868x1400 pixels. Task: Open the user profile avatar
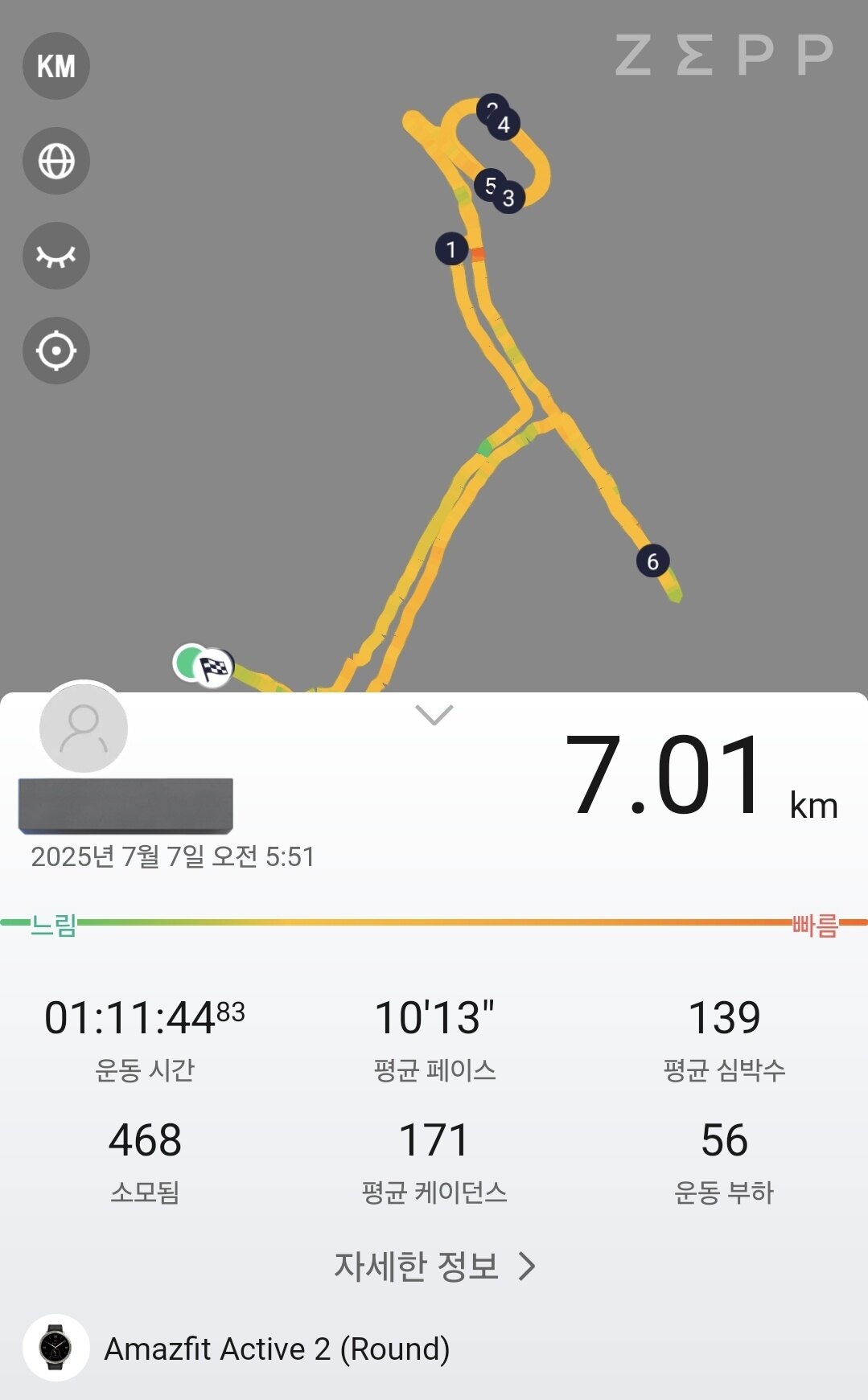[x=84, y=728]
